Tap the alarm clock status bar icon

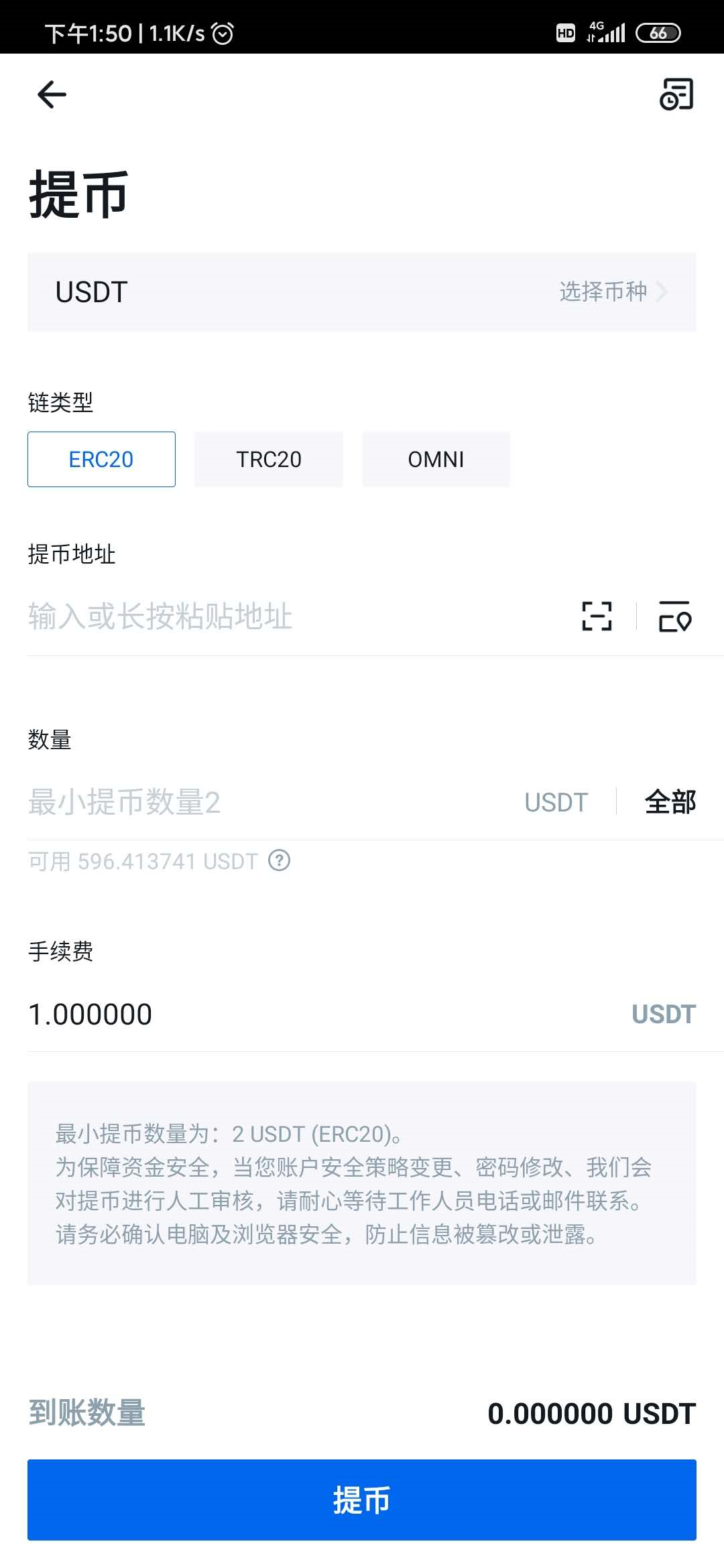pos(224,32)
